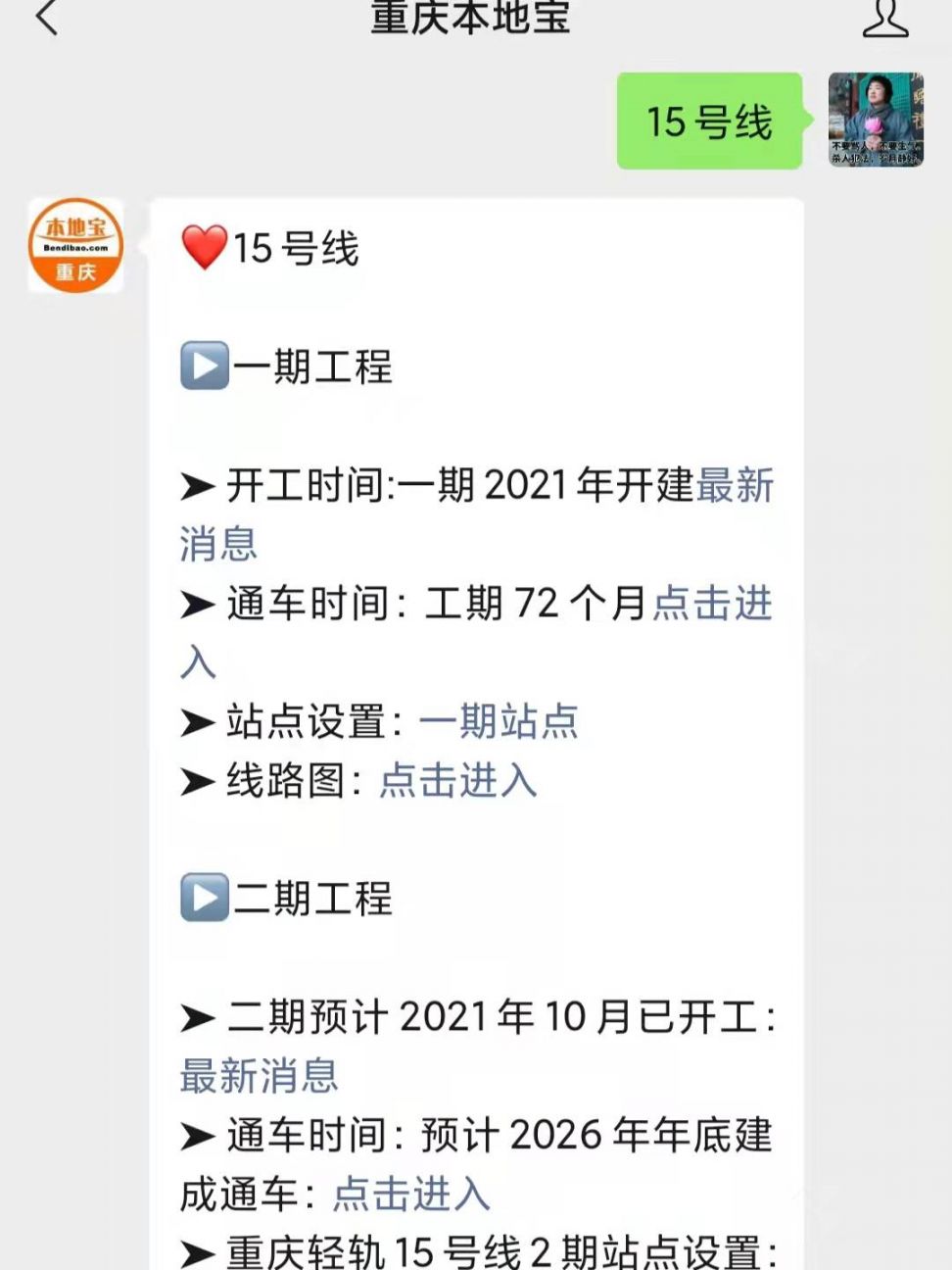Tap 点击进入 link for 一期 通车时间
952x1270 pixels.
tap(712, 604)
